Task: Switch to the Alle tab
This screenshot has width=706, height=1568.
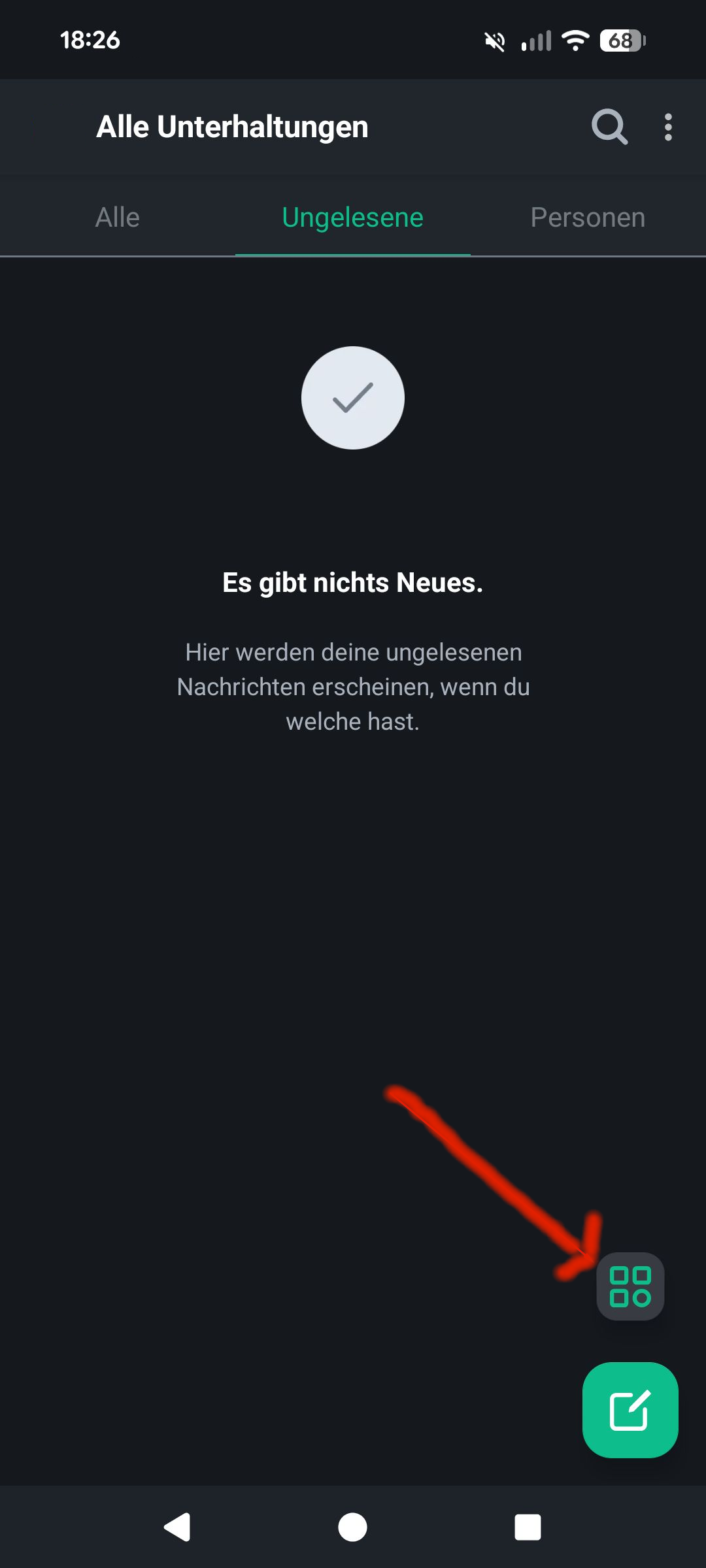Action: (118, 218)
